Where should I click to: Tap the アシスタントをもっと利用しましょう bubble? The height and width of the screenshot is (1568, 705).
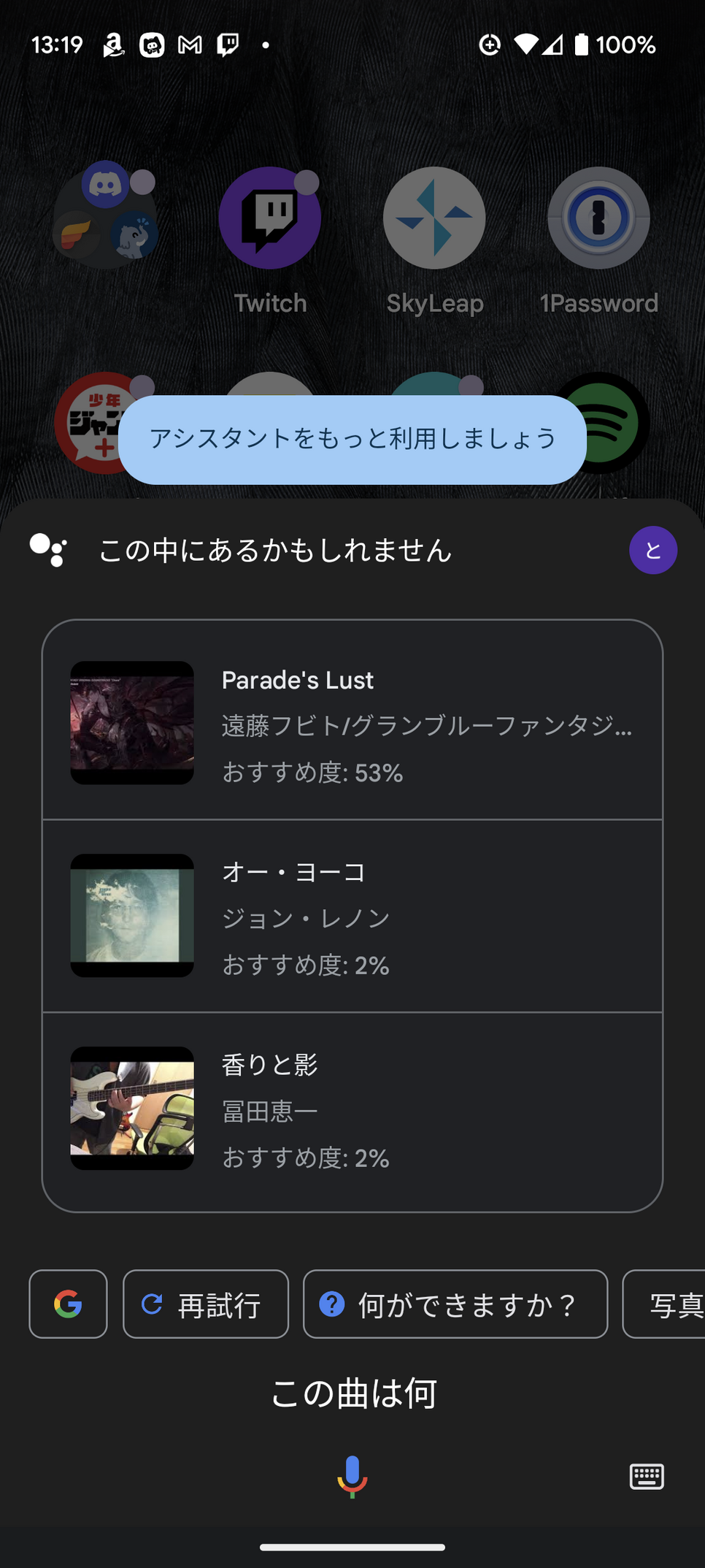tap(352, 439)
